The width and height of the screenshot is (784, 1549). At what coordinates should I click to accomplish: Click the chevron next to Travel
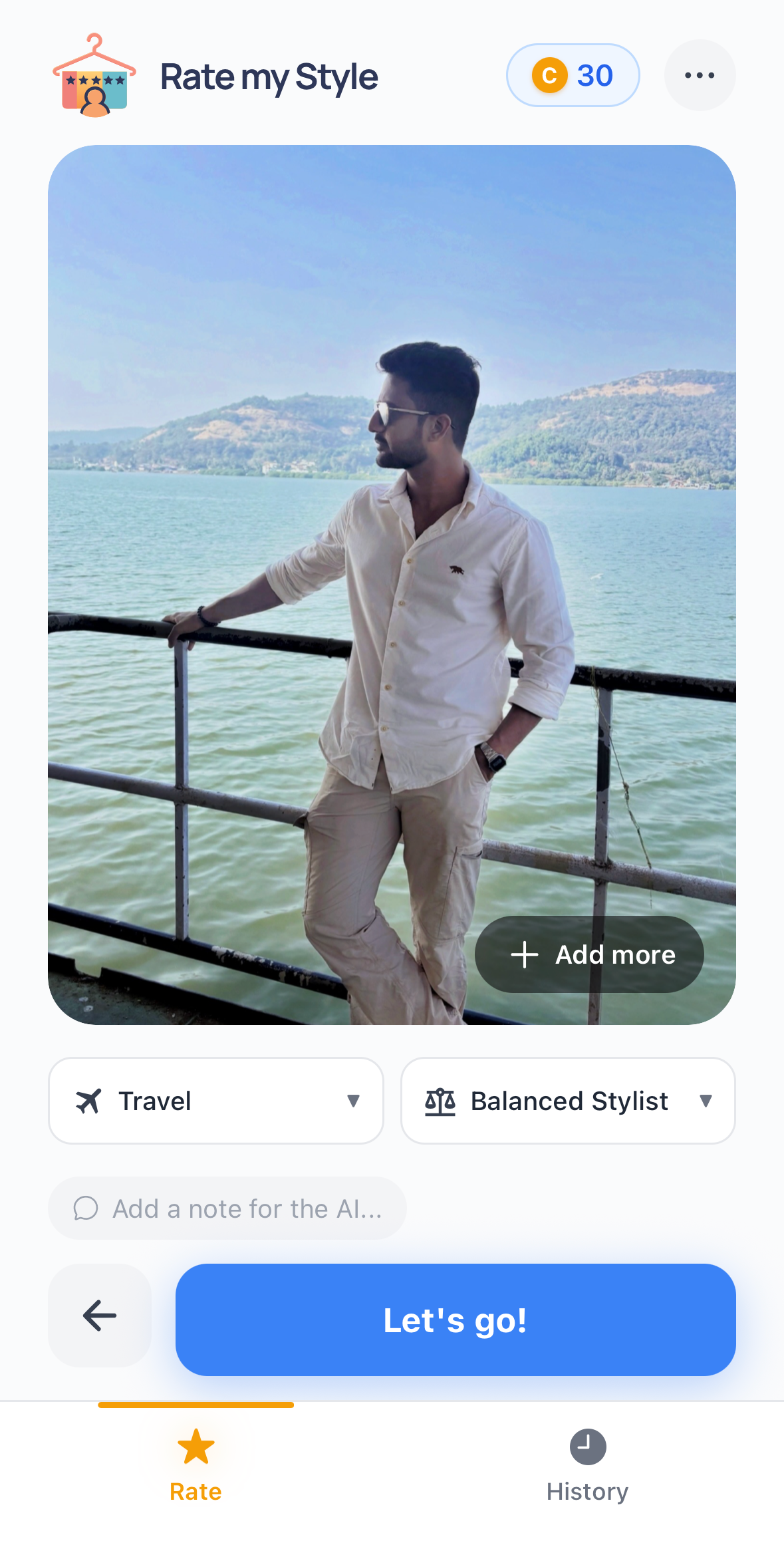coord(354,1100)
